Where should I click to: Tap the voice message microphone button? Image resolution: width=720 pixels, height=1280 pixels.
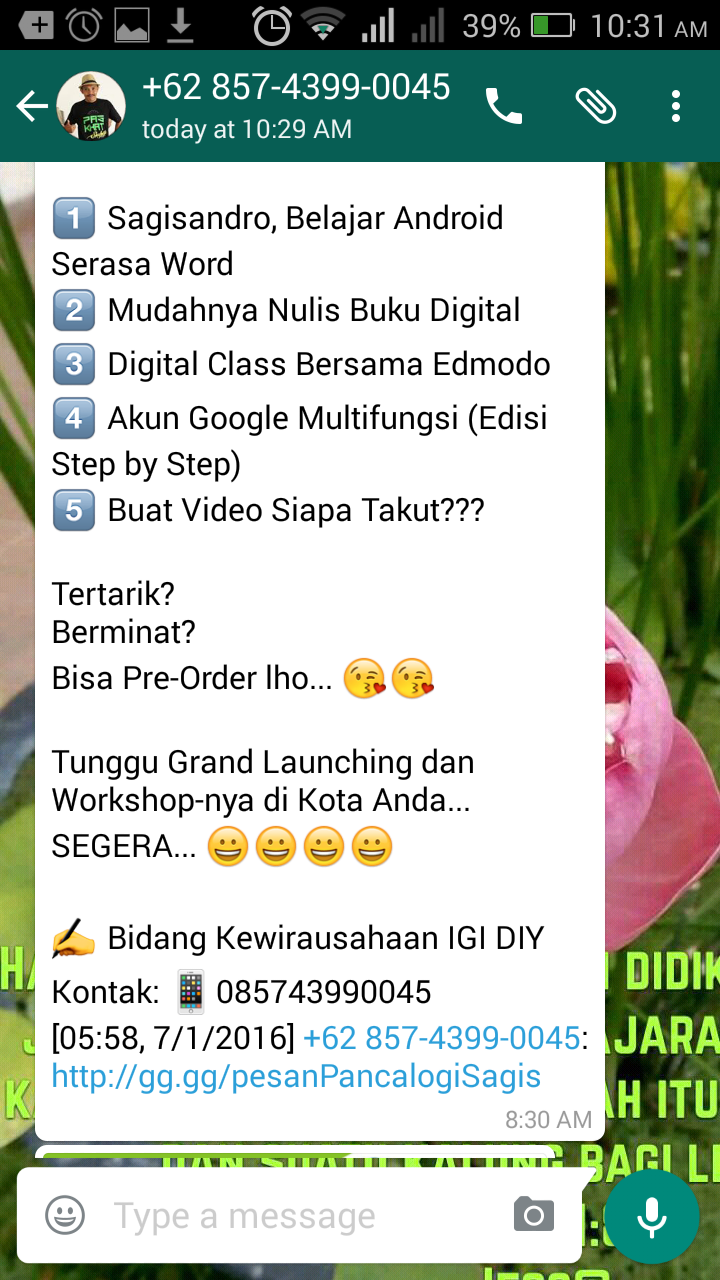(x=652, y=1216)
